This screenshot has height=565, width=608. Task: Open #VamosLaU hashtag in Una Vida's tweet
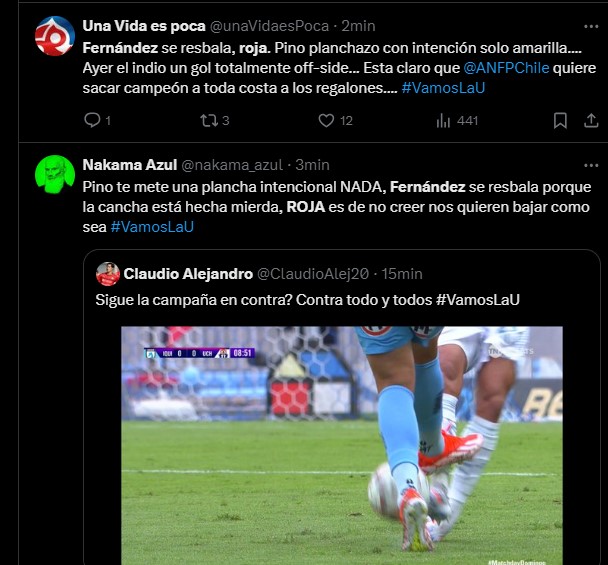pyautogui.click(x=443, y=88)
